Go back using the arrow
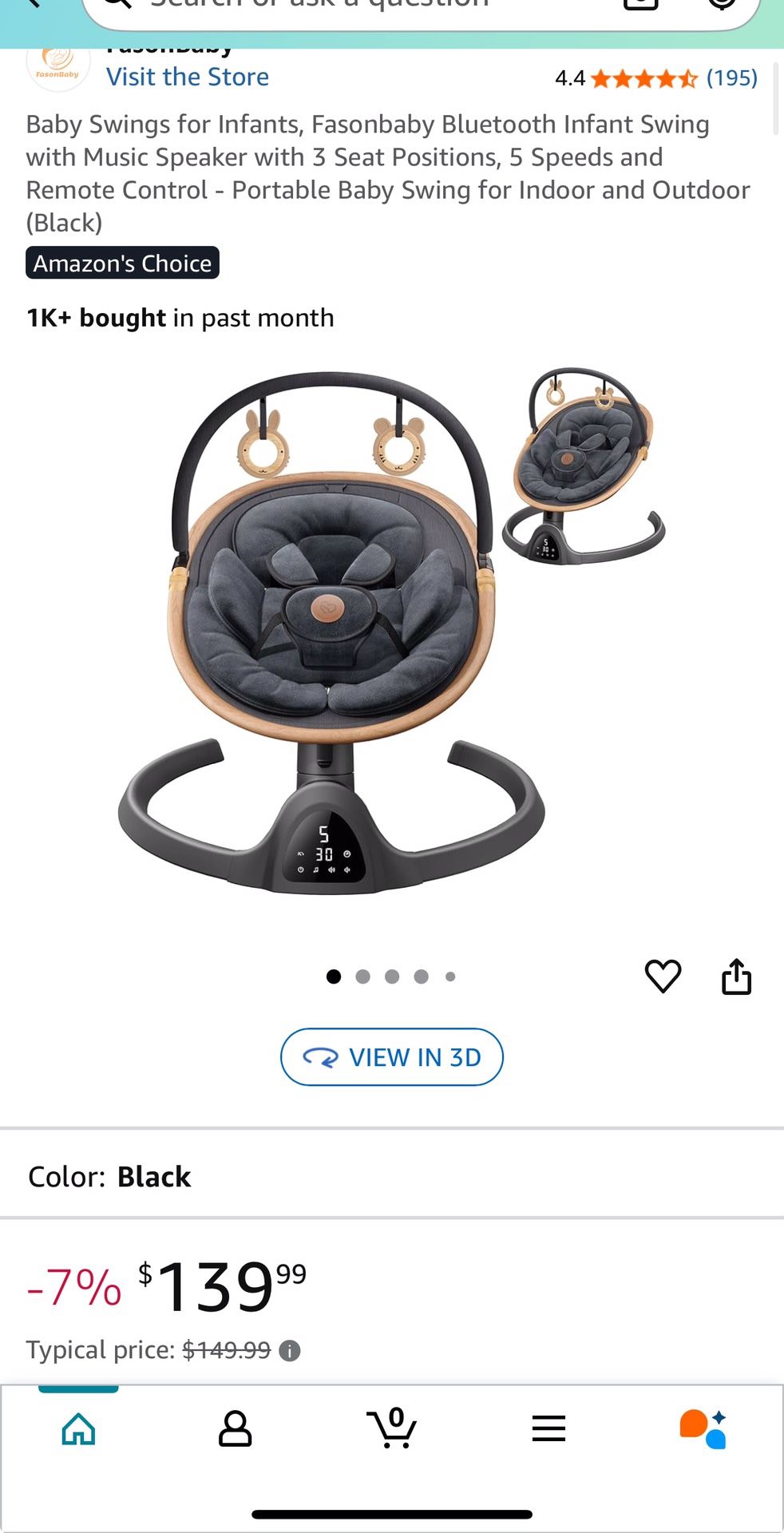Image resolution: width=784 pixels, height=1533 pixels. pyautogui.click(x=32, y=4)
